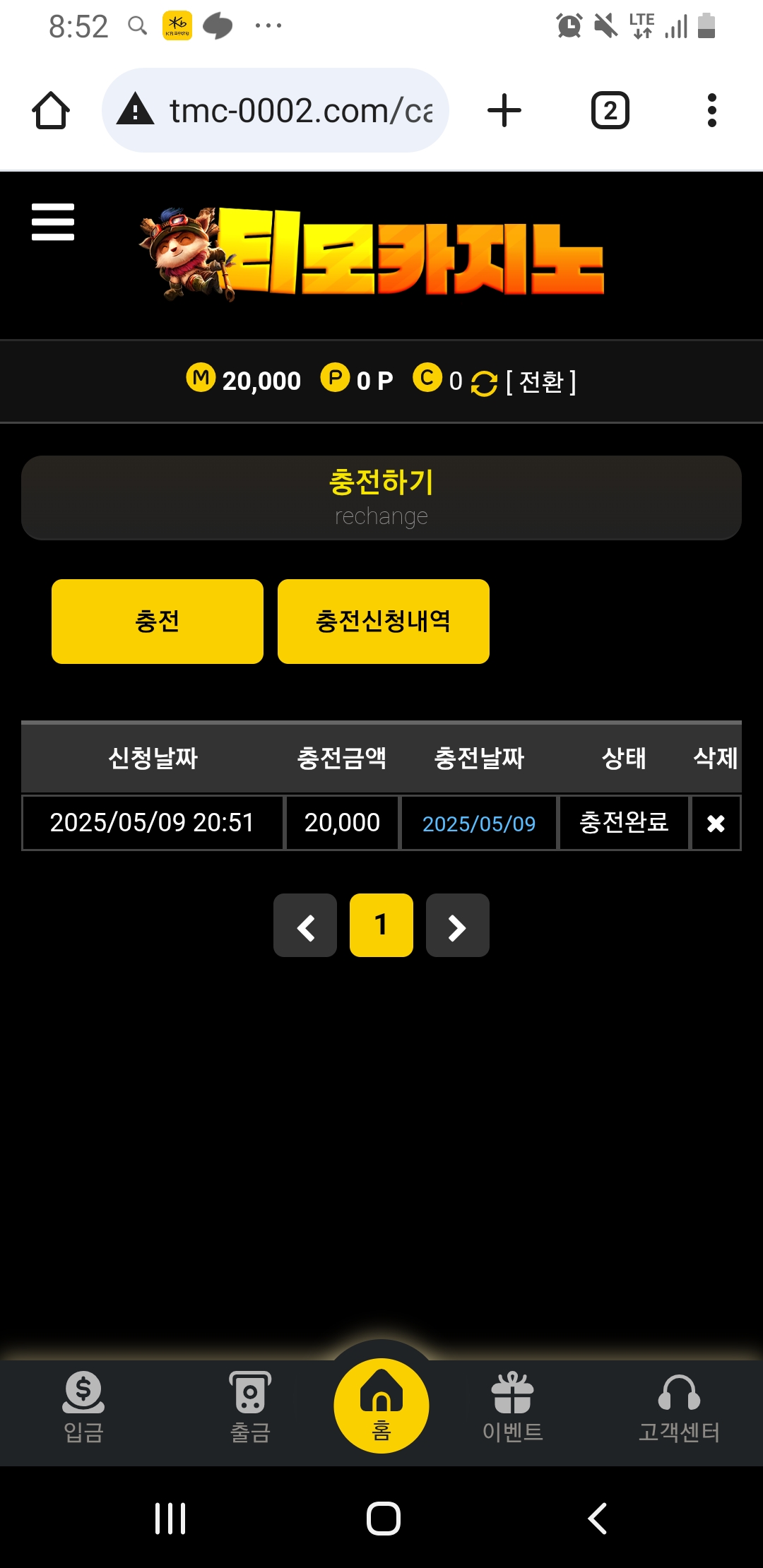Open the tab switcher showing 2
Screen dimensions: 763x1568
tap(610, 111)
